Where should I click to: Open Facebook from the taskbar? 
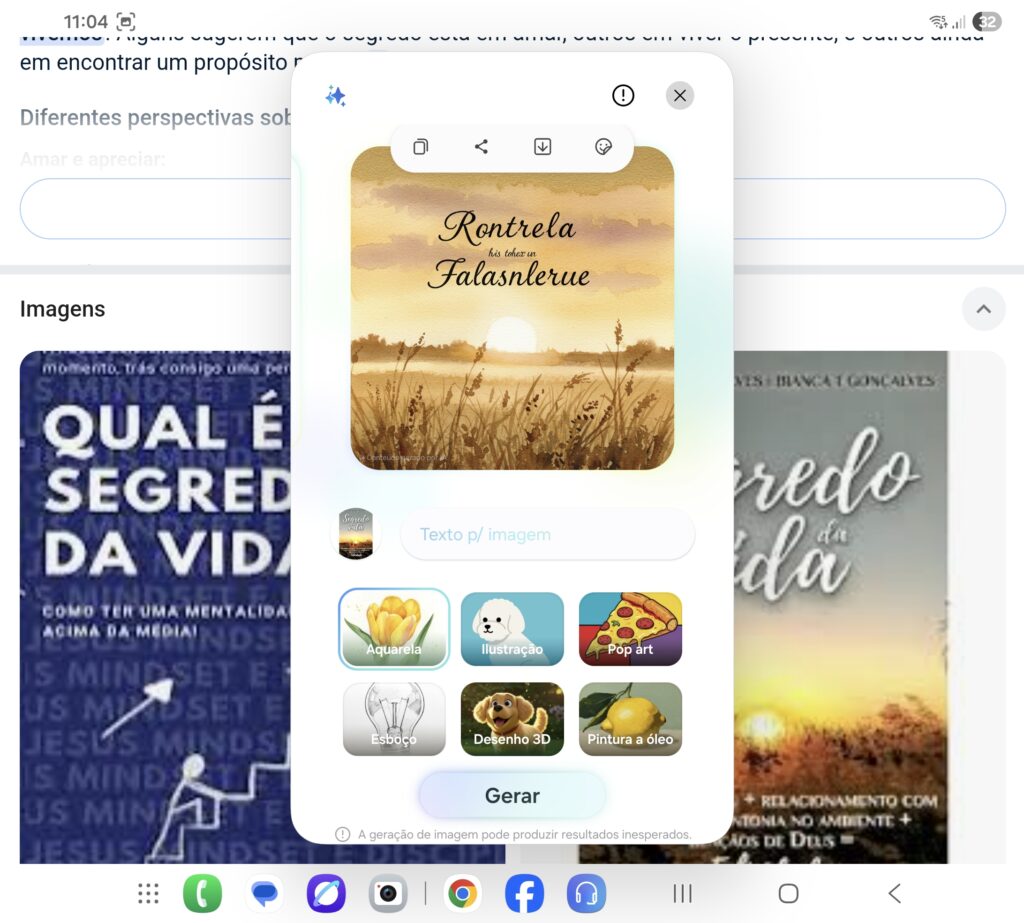[524, 893]
